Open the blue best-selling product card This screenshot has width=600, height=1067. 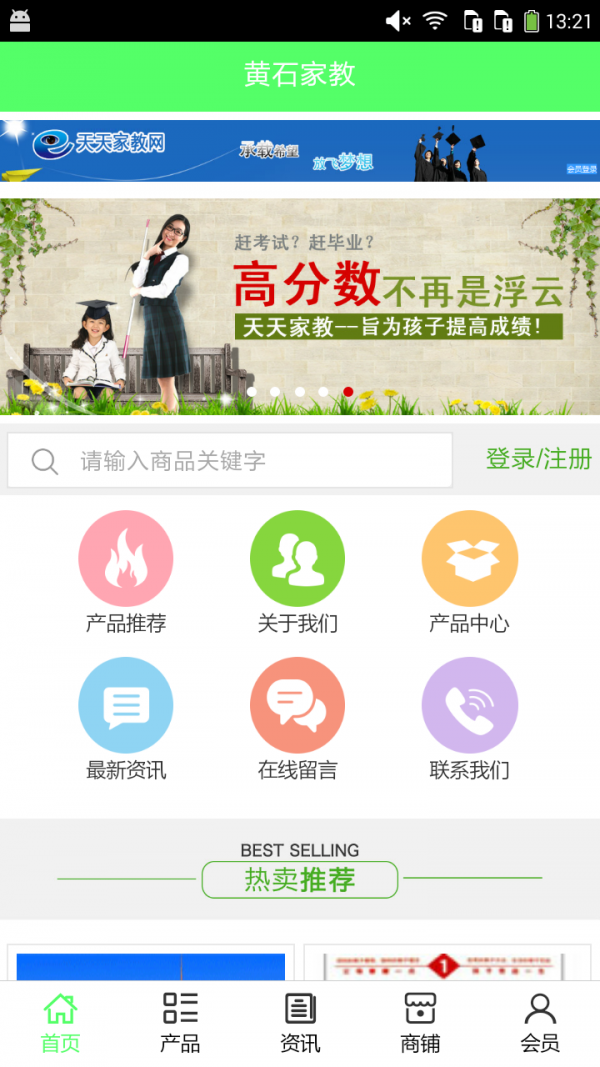[x=151, y=965]
